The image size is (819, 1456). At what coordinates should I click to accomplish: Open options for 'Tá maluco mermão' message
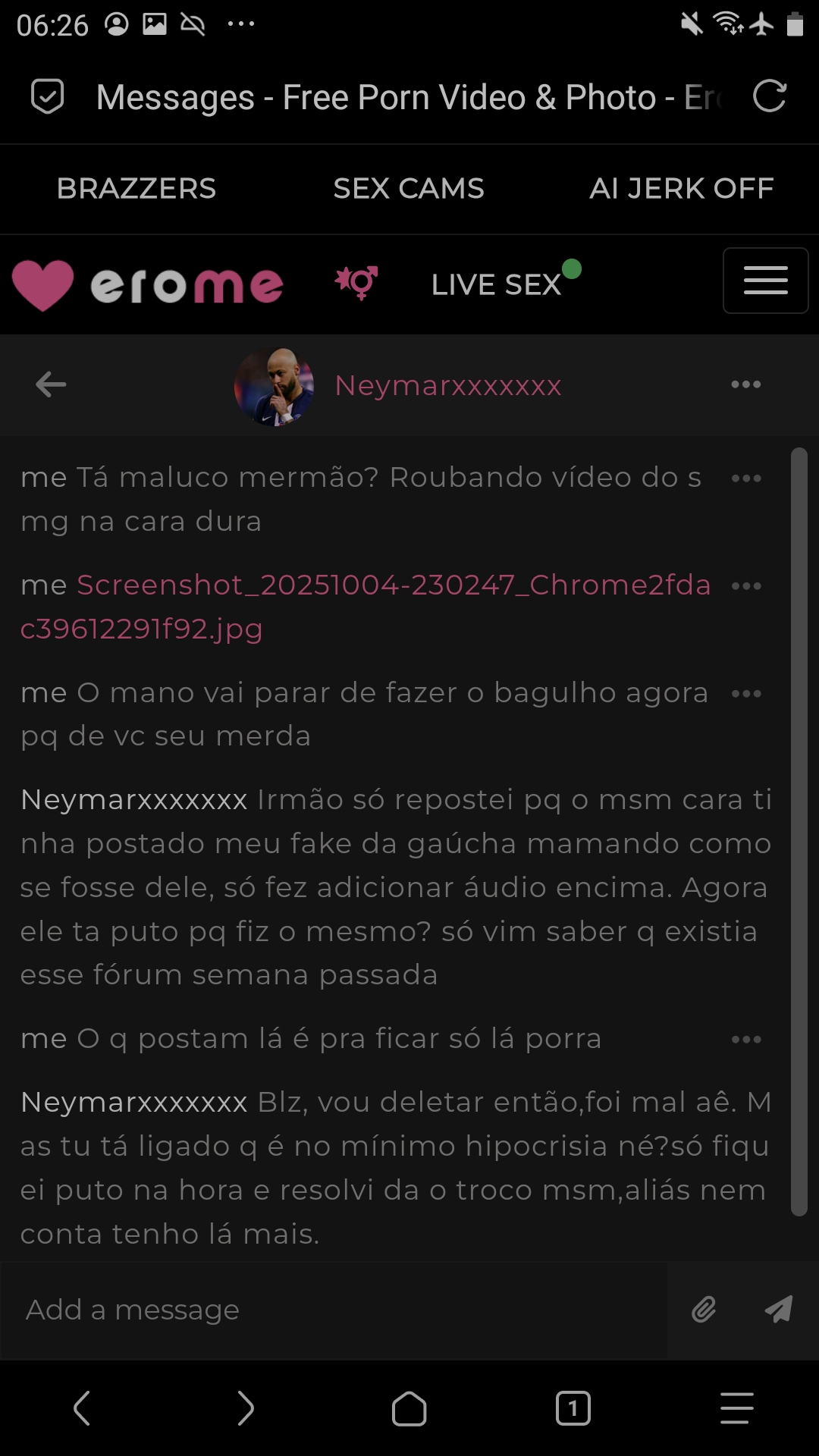coord(746,479)
